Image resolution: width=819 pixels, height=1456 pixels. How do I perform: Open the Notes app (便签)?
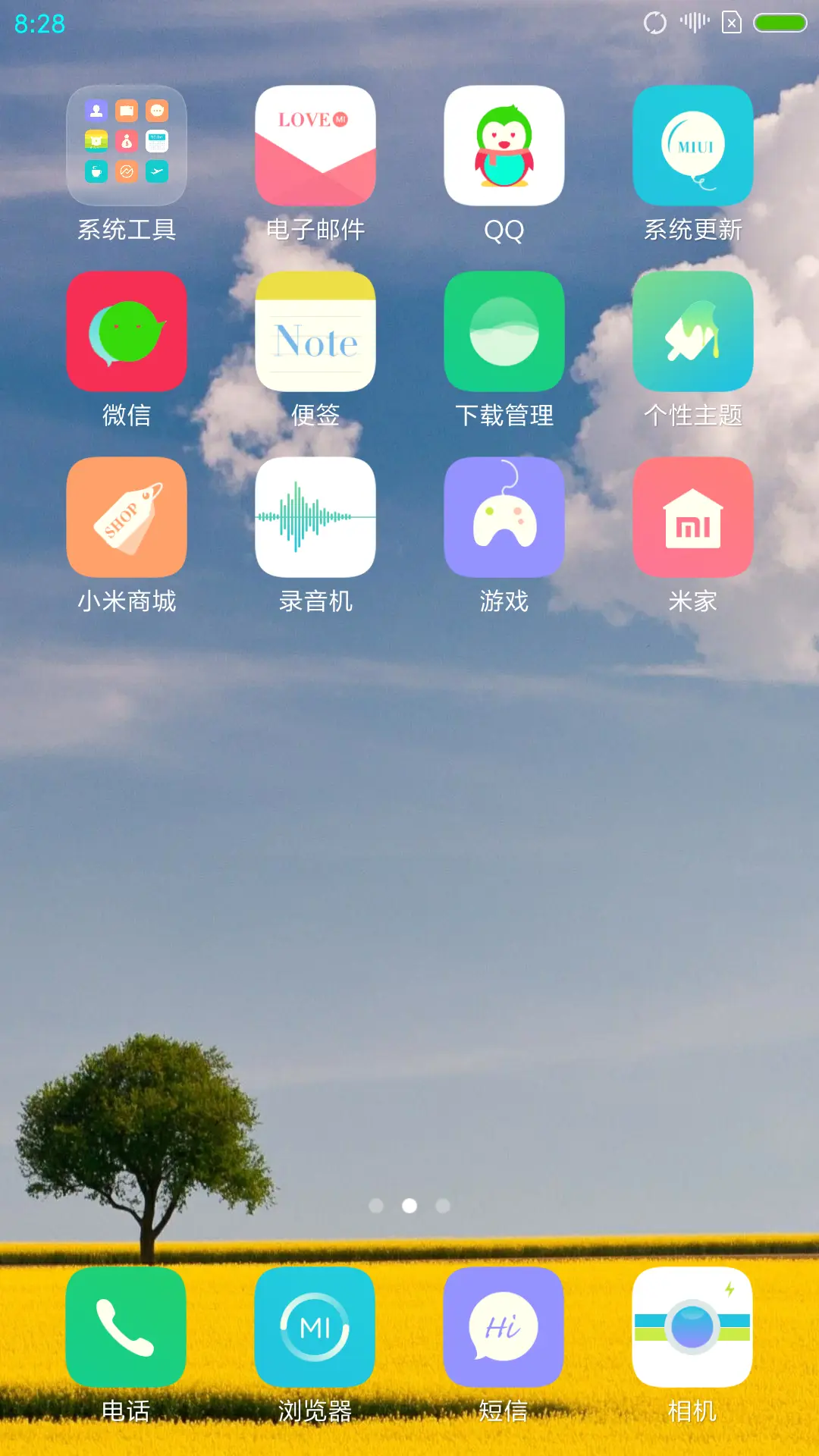[x=315, y=332]
